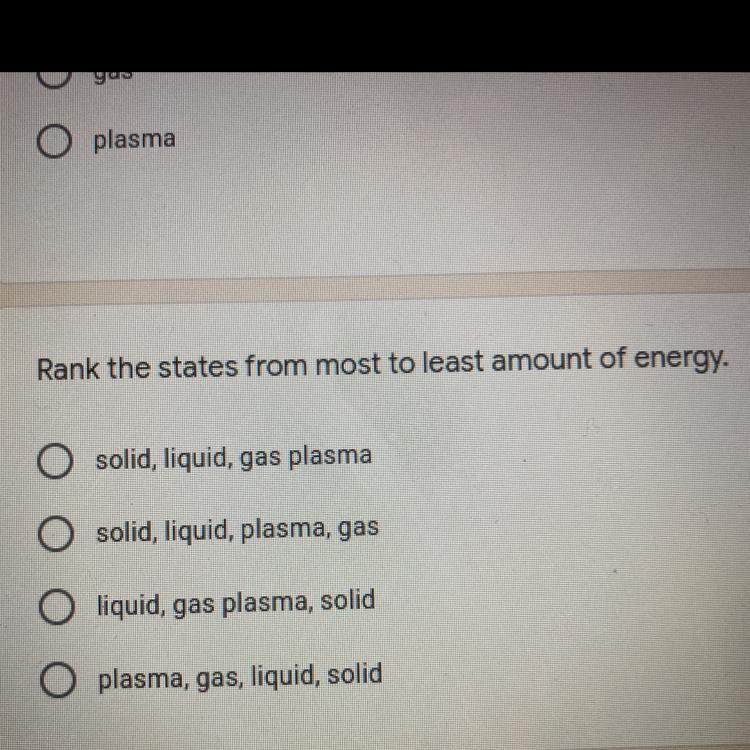Choose answer solid, liquid, gas plasma

coord(57,461)
